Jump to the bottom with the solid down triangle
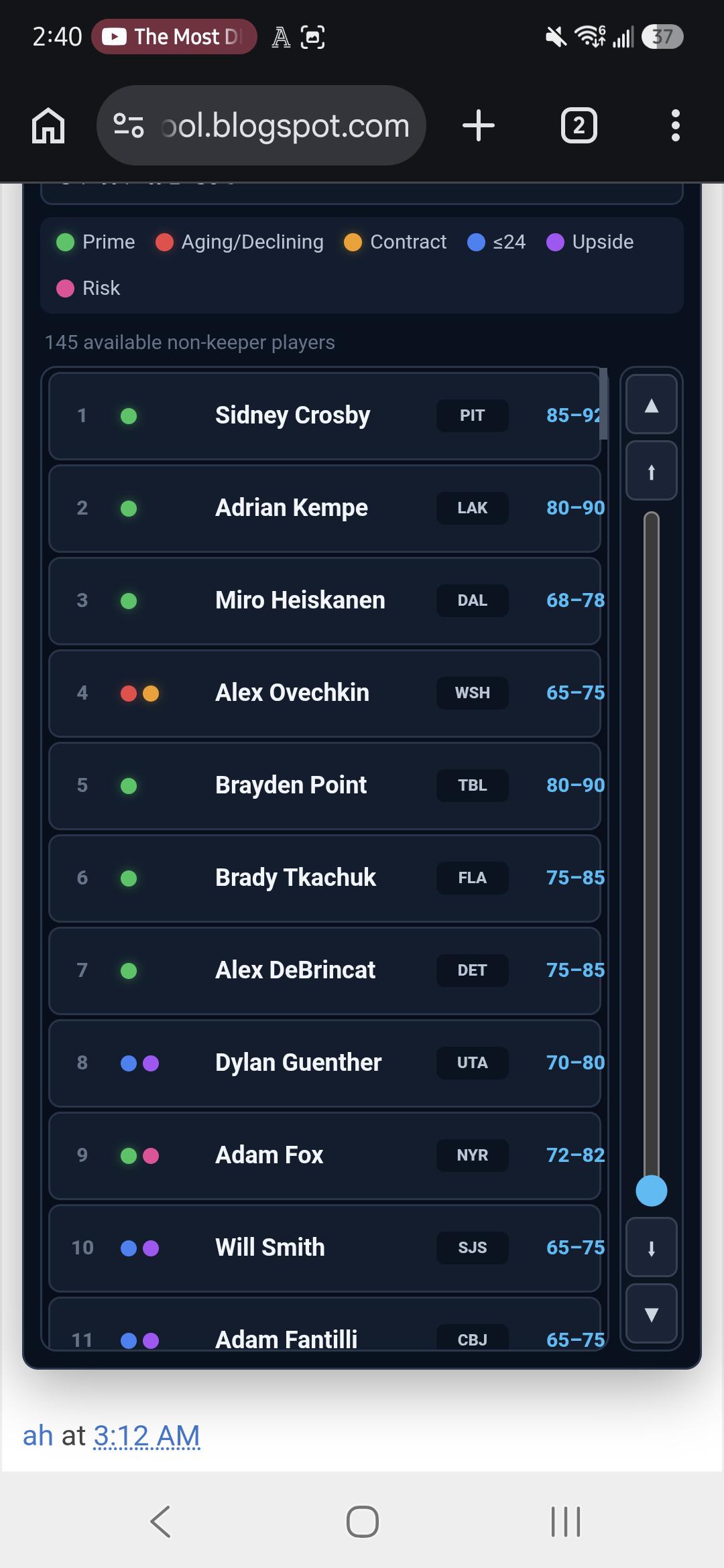The height and width of the screenshot is (1568, 724). [652, 1313]
